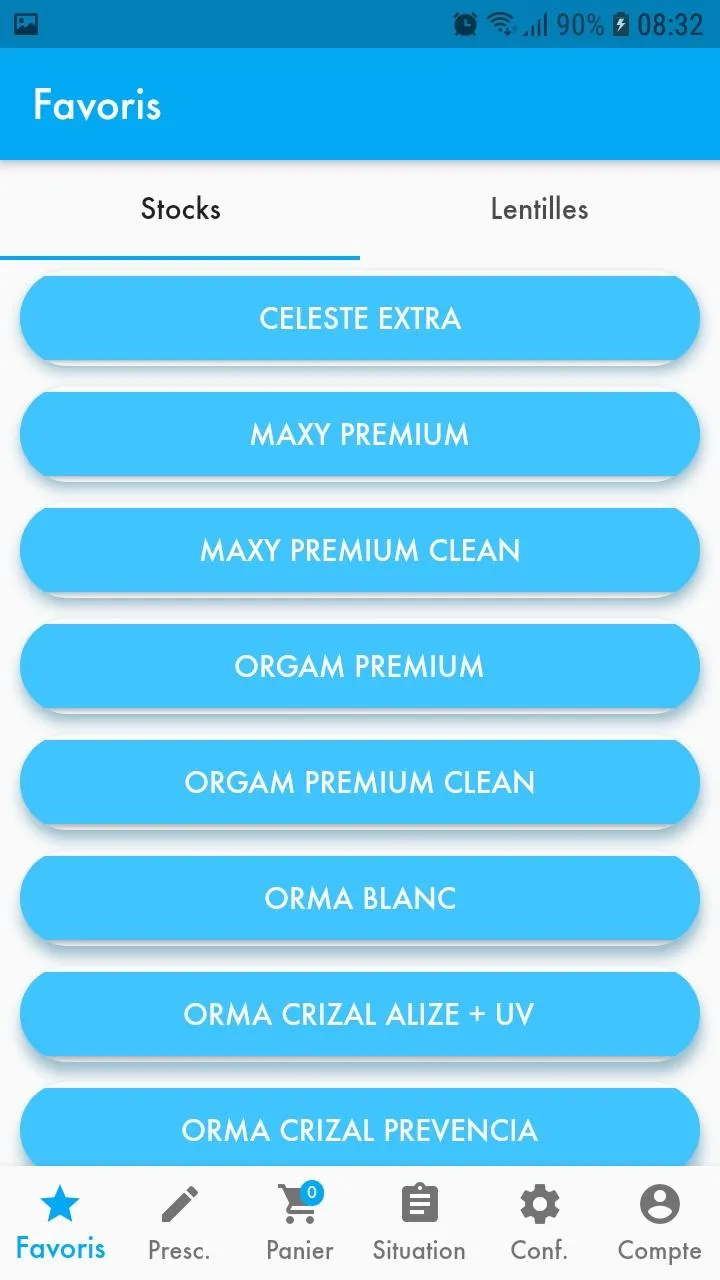The height and width of the screenshot is (1280, 720).
Task: Open the Presc. tab
Action: 180,1223
